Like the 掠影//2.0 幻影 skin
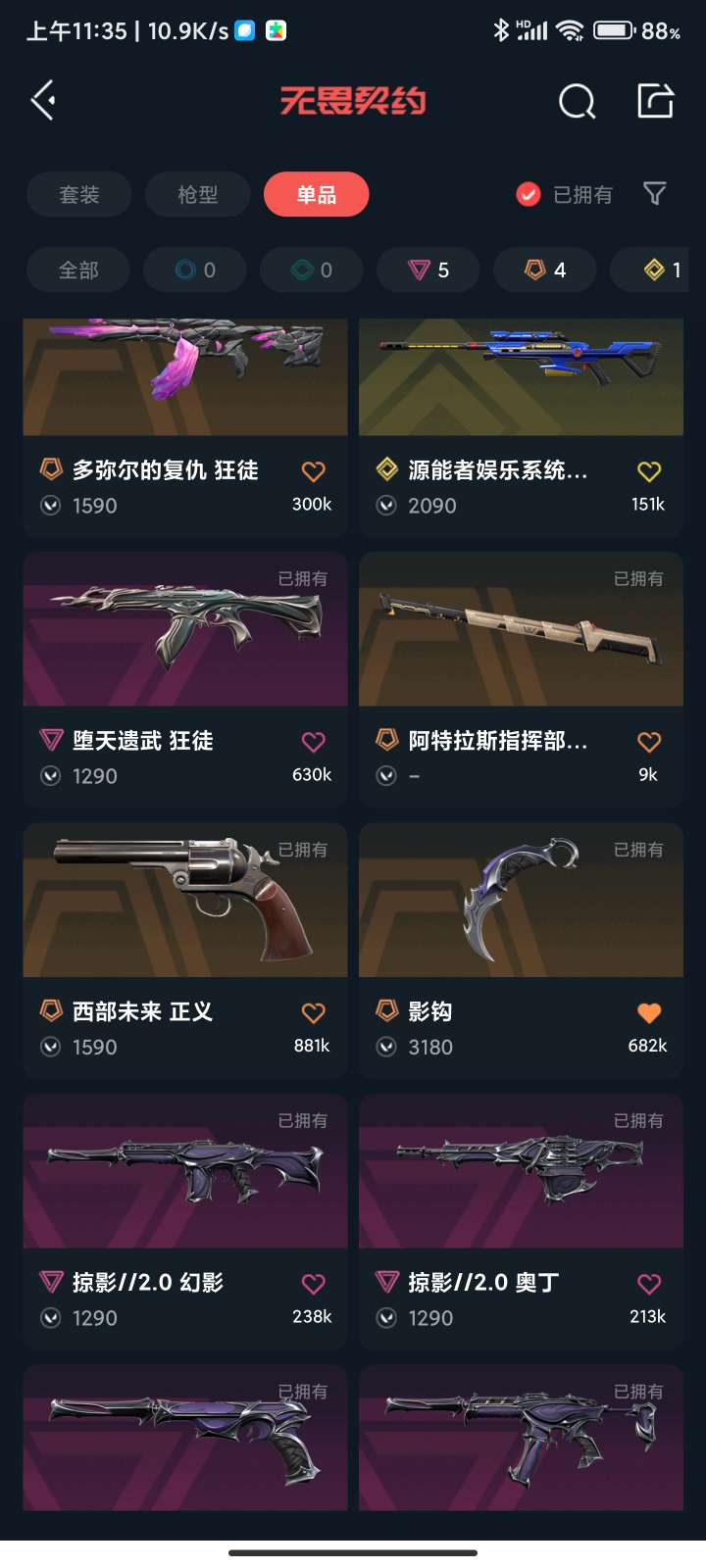Image resolution: width=706 pixels, height=1568 pixels. (x=313, y=1283)
